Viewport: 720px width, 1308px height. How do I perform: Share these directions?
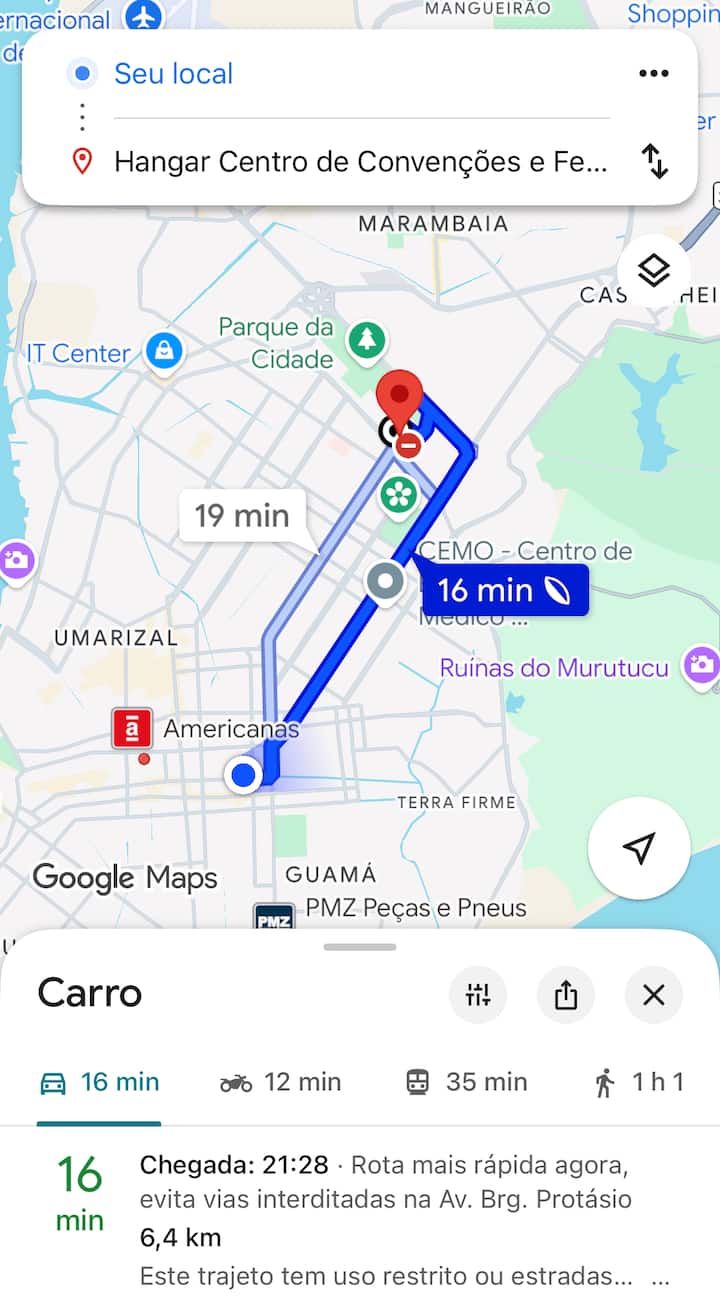coord(566,994)
